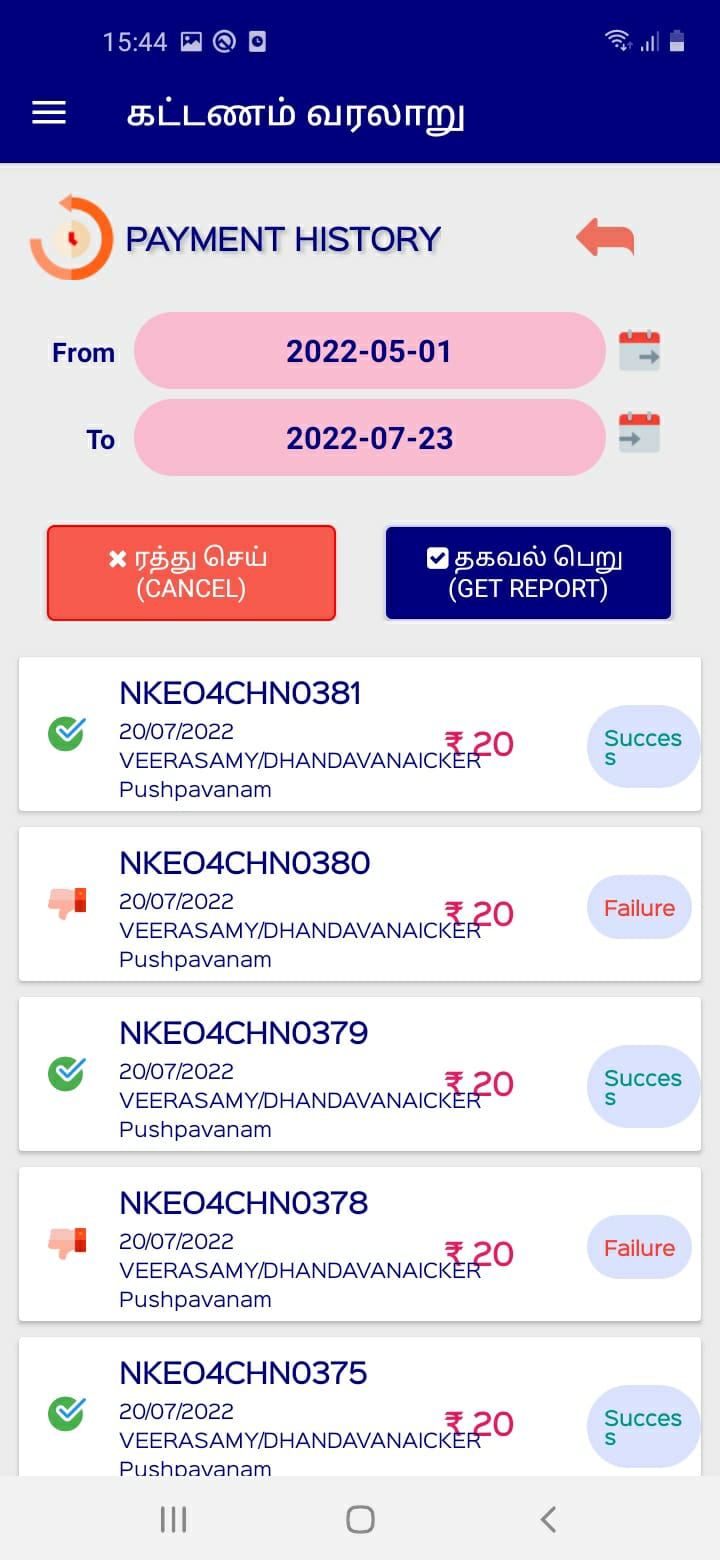Open payment record NKEO4CHN0379
Screen dimensions: 720x1560
360,1074
